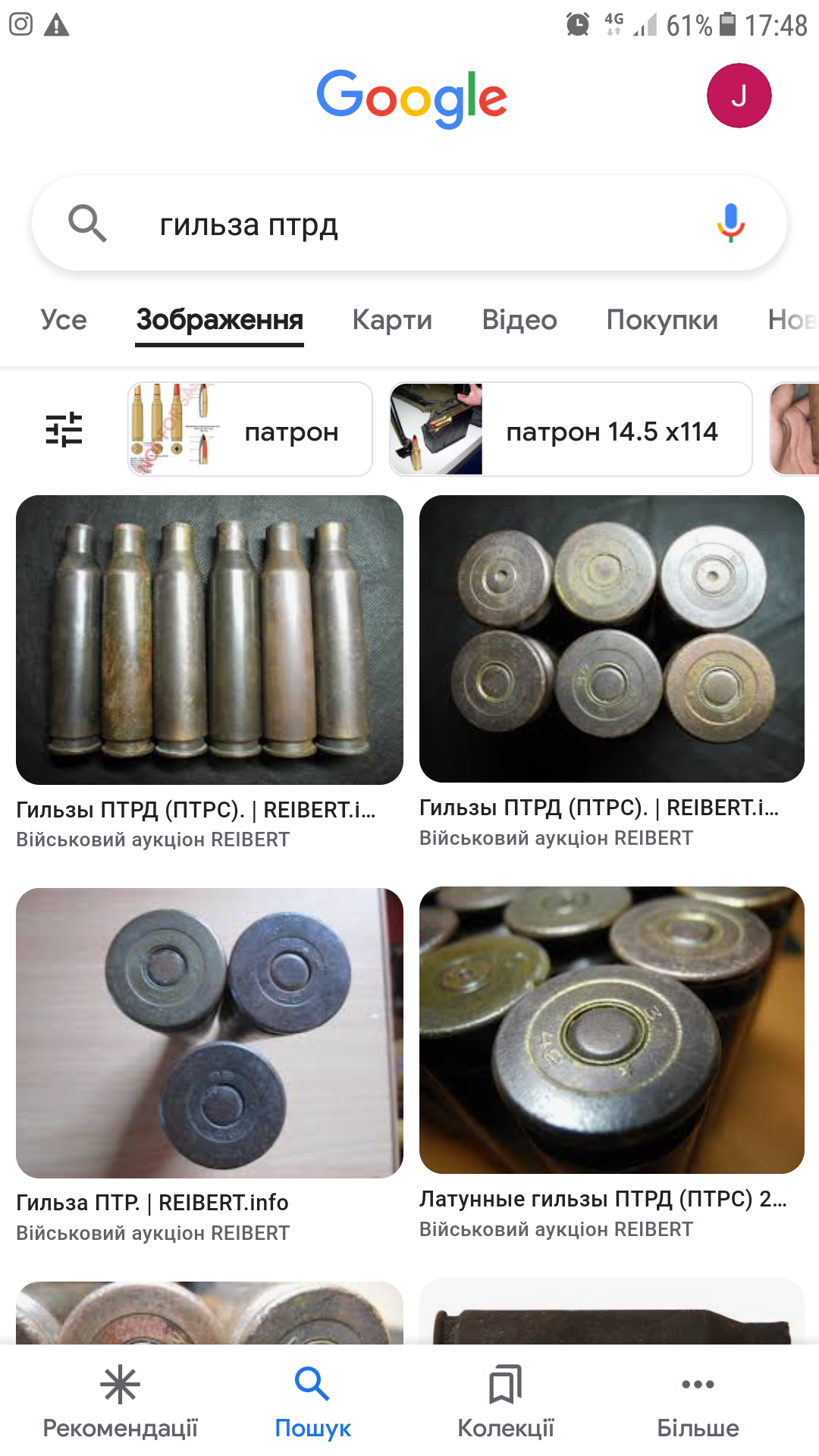Select the Пошук bottom tab
819x1456 pixels.
tap(312, 1403)
